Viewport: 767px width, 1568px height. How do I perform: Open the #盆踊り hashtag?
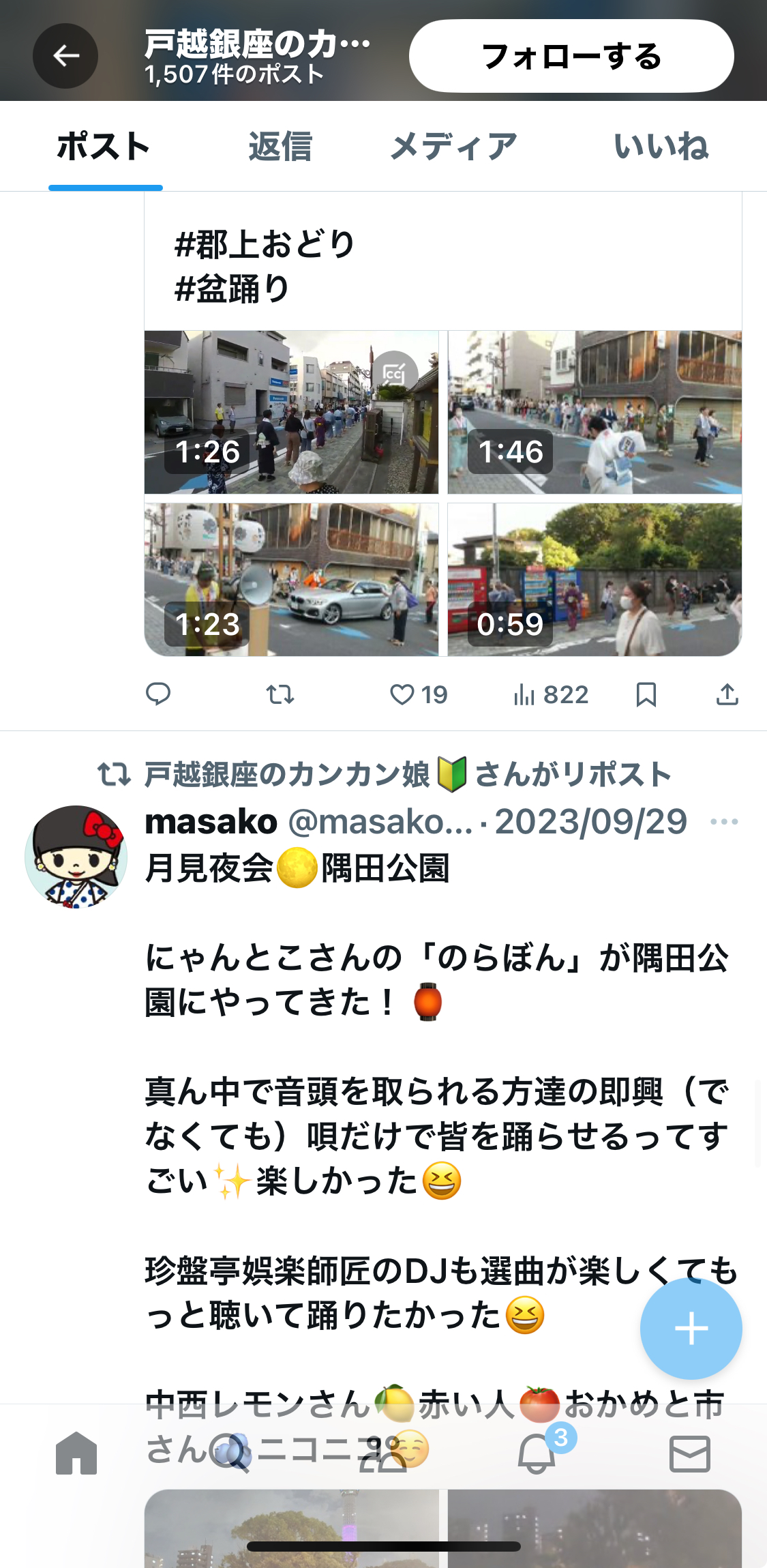[232, 289]
